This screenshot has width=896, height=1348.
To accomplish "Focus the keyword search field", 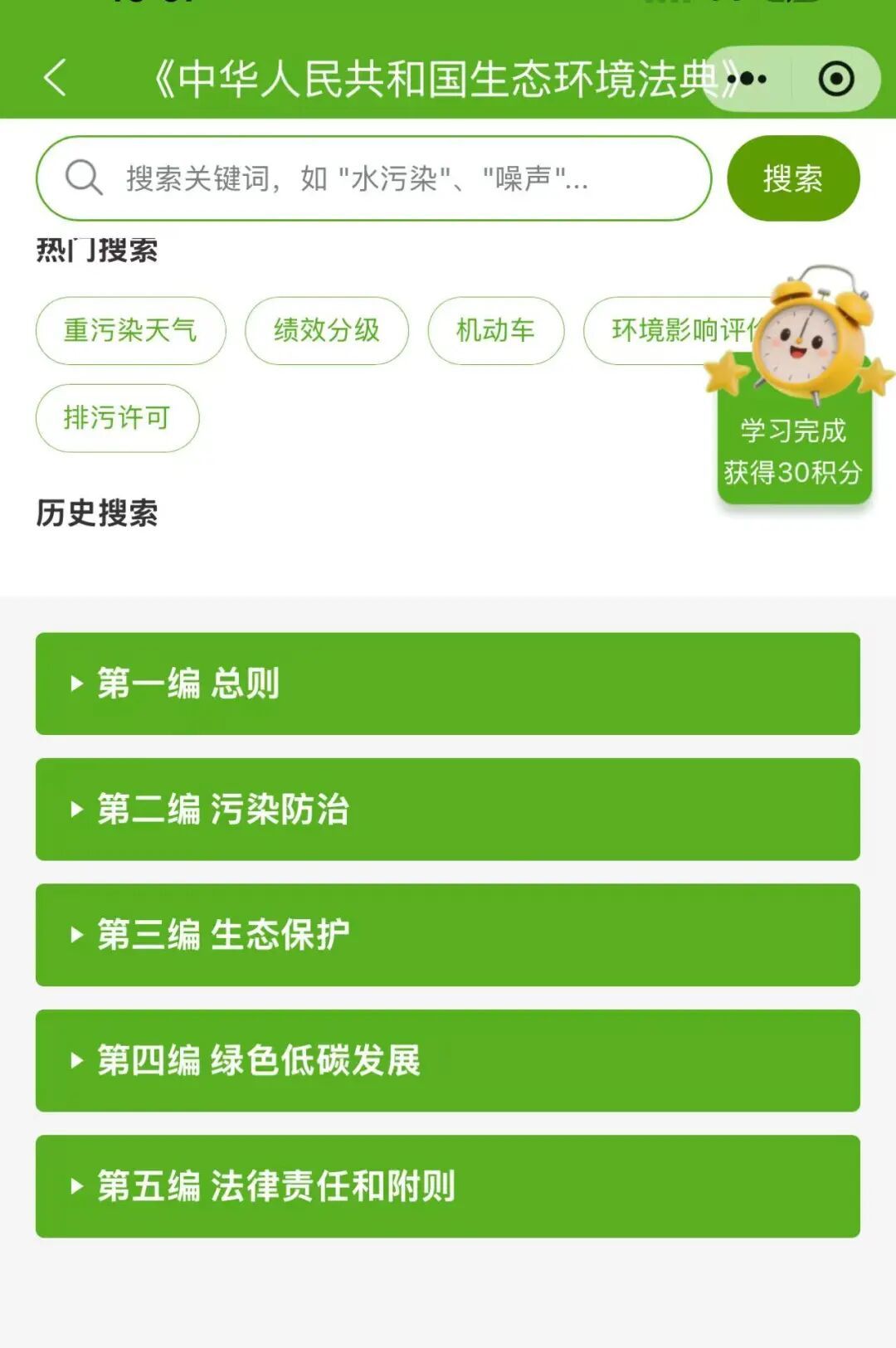I will [x=373, y=178].
